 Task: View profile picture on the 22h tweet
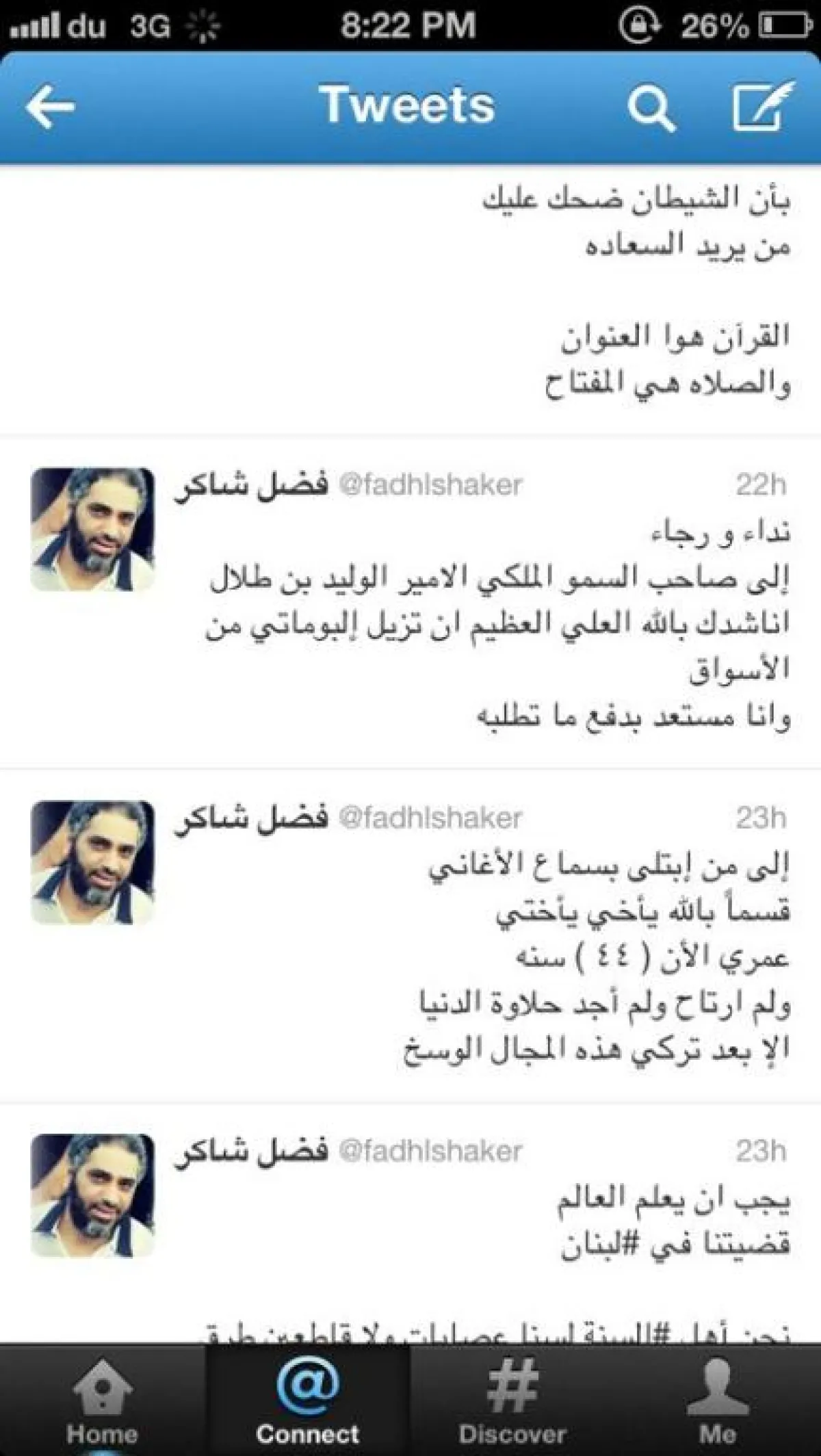coord(92,529)
